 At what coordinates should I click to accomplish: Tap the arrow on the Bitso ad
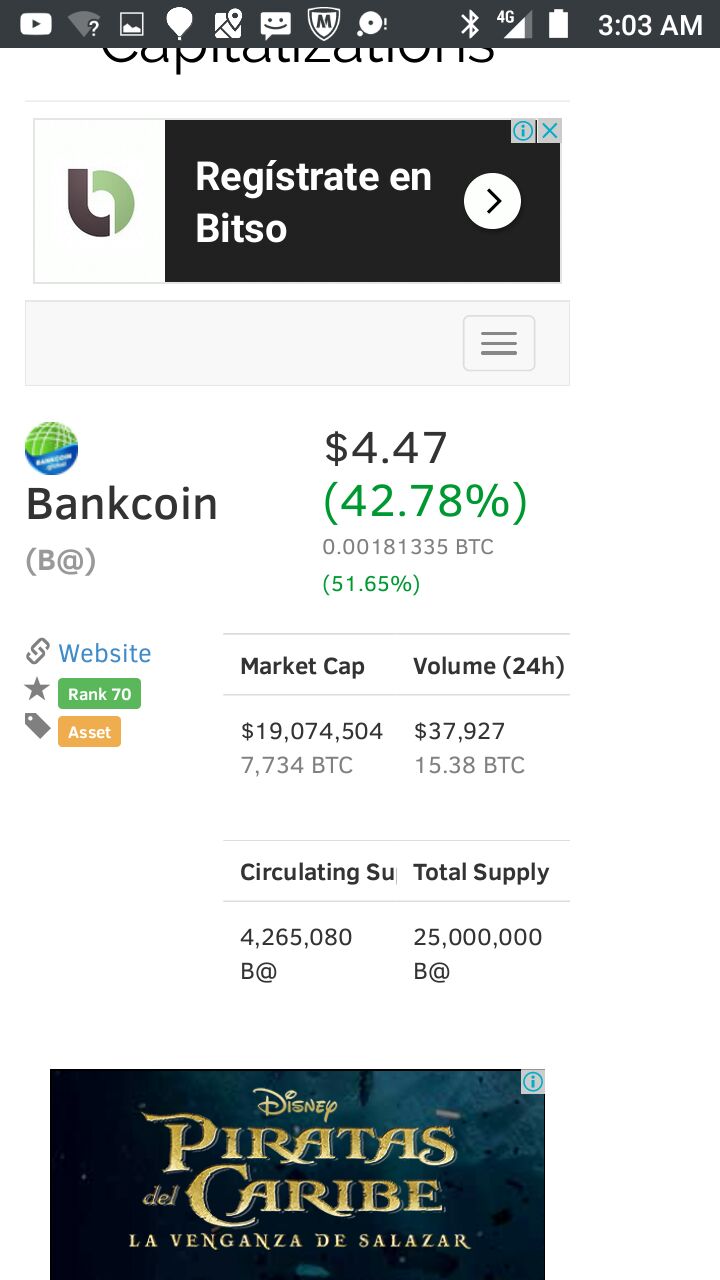[492, 201]
